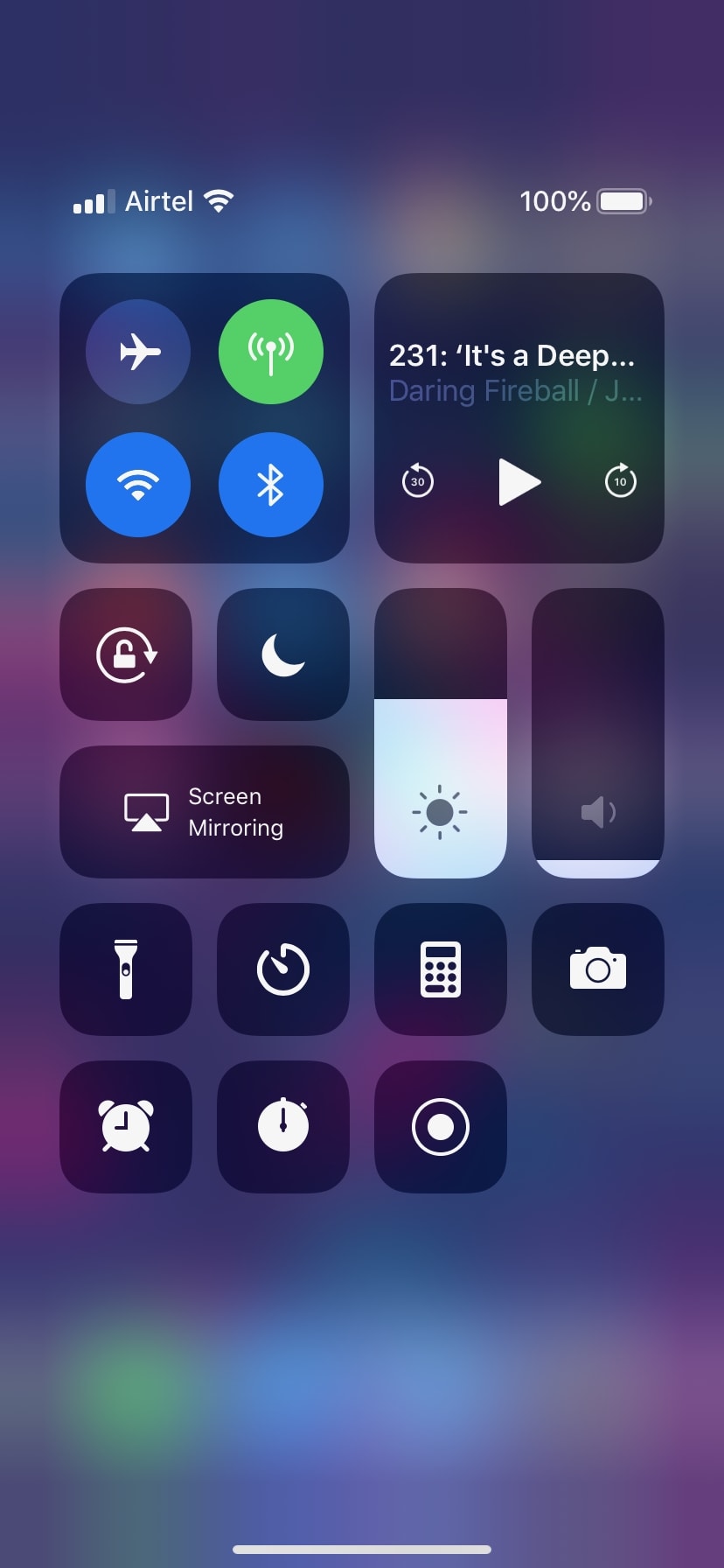Open the timer
The image size is (724, 1568).
283,969
